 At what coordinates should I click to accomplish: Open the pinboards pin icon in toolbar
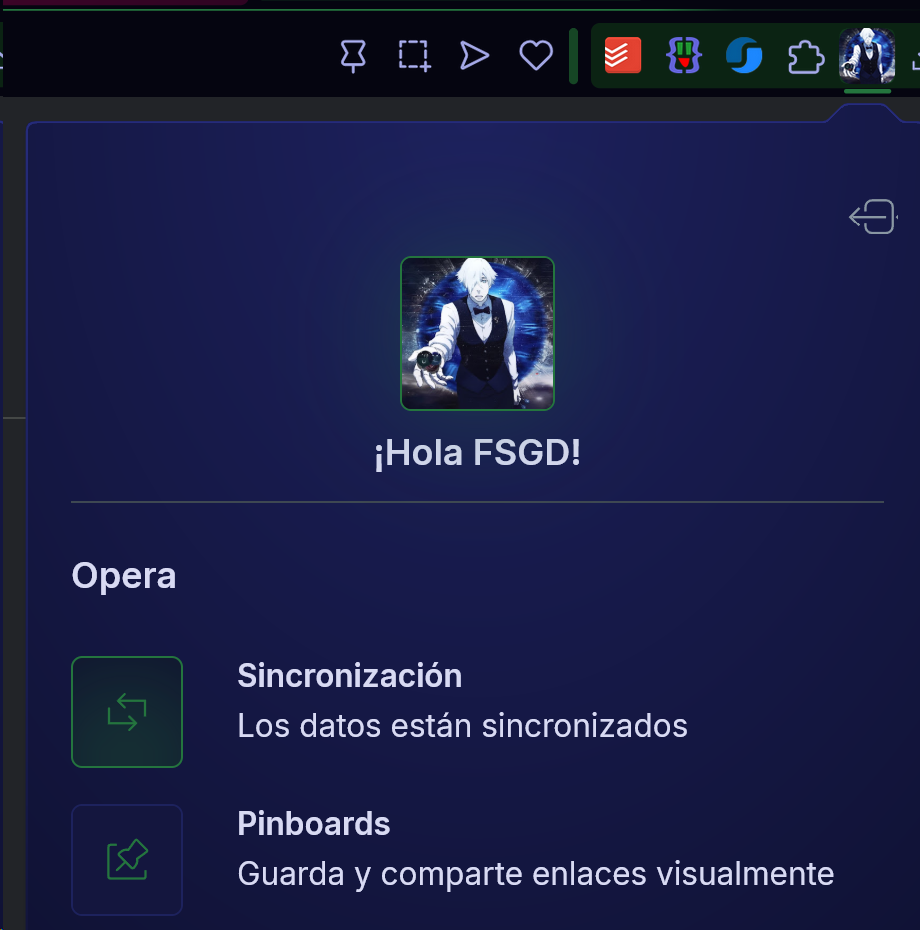(353, 56)
